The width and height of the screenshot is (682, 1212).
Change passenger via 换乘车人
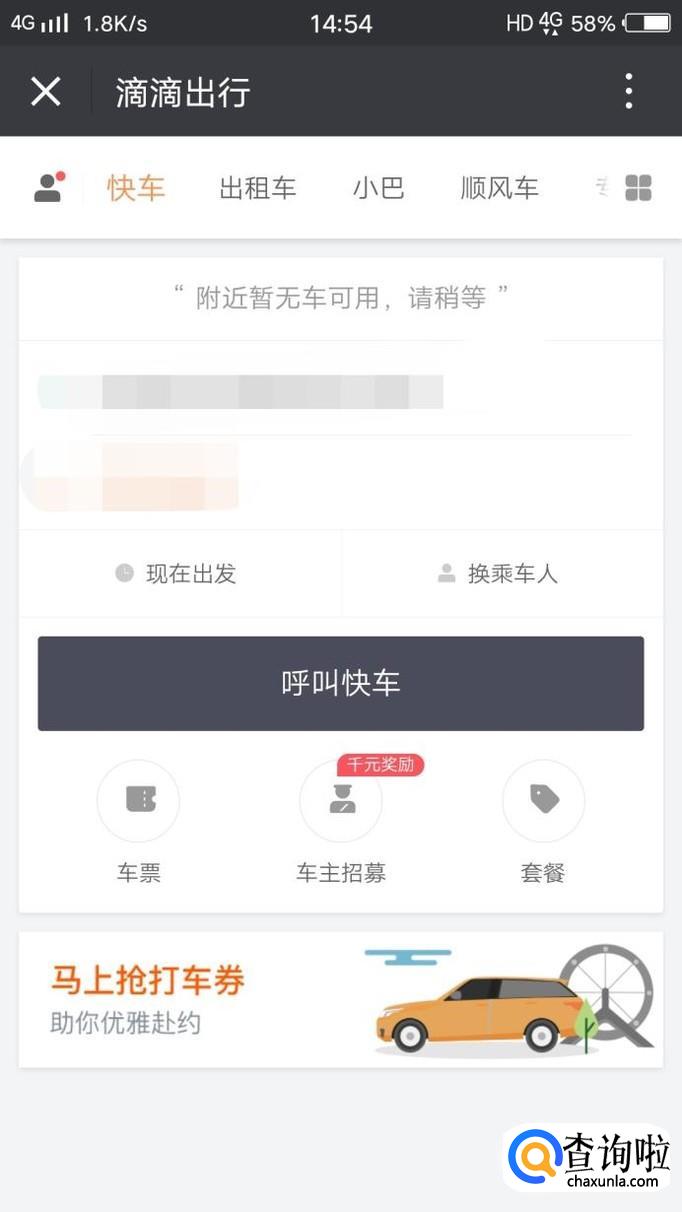(498, 574)
